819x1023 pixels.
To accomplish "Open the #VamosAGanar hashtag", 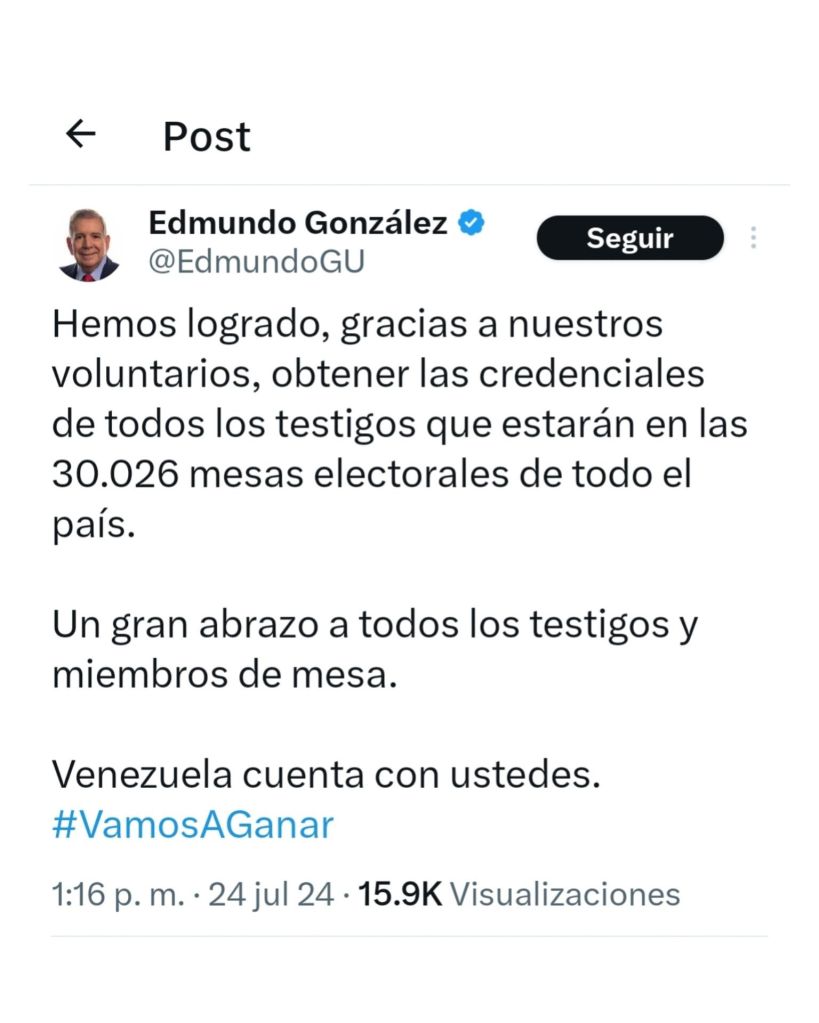I will point(192,825).
